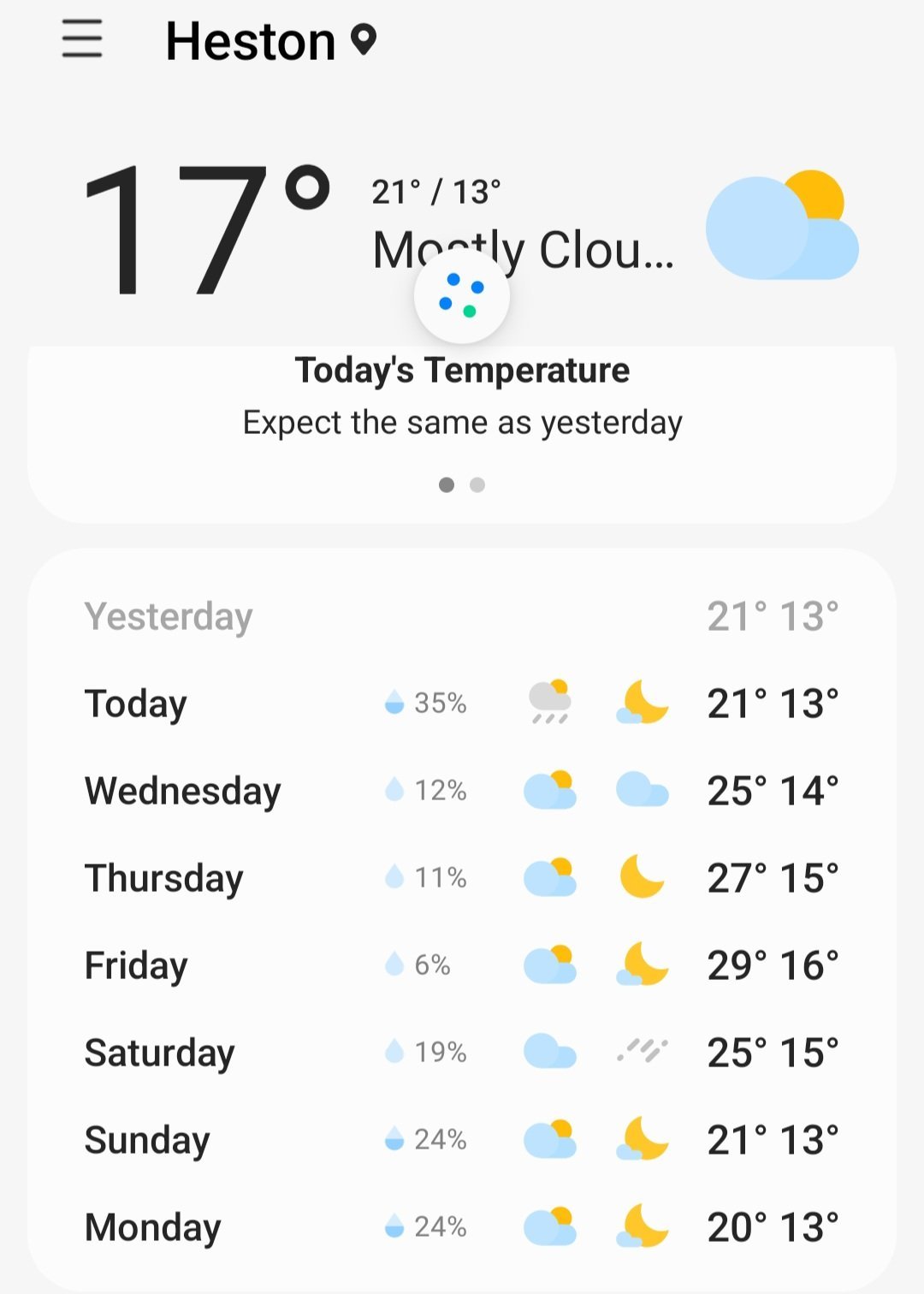Image resolution: width=924 pixels, height=1294 pixels.
Task: Open the hamburger drawer menu
Action: click(82, 39)
